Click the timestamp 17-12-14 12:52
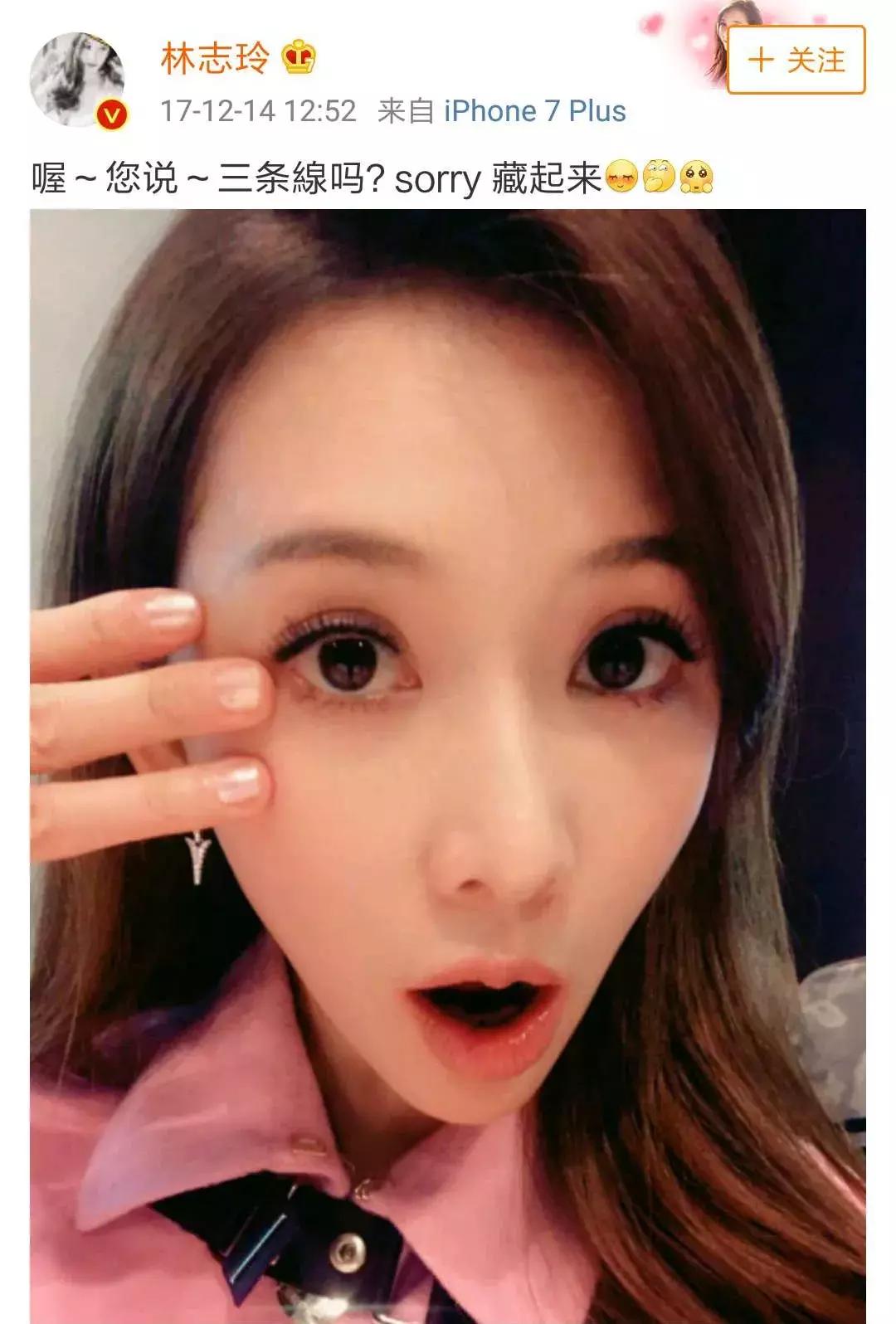The height and width of the screenshot is (1324, 896). point(259,109)
